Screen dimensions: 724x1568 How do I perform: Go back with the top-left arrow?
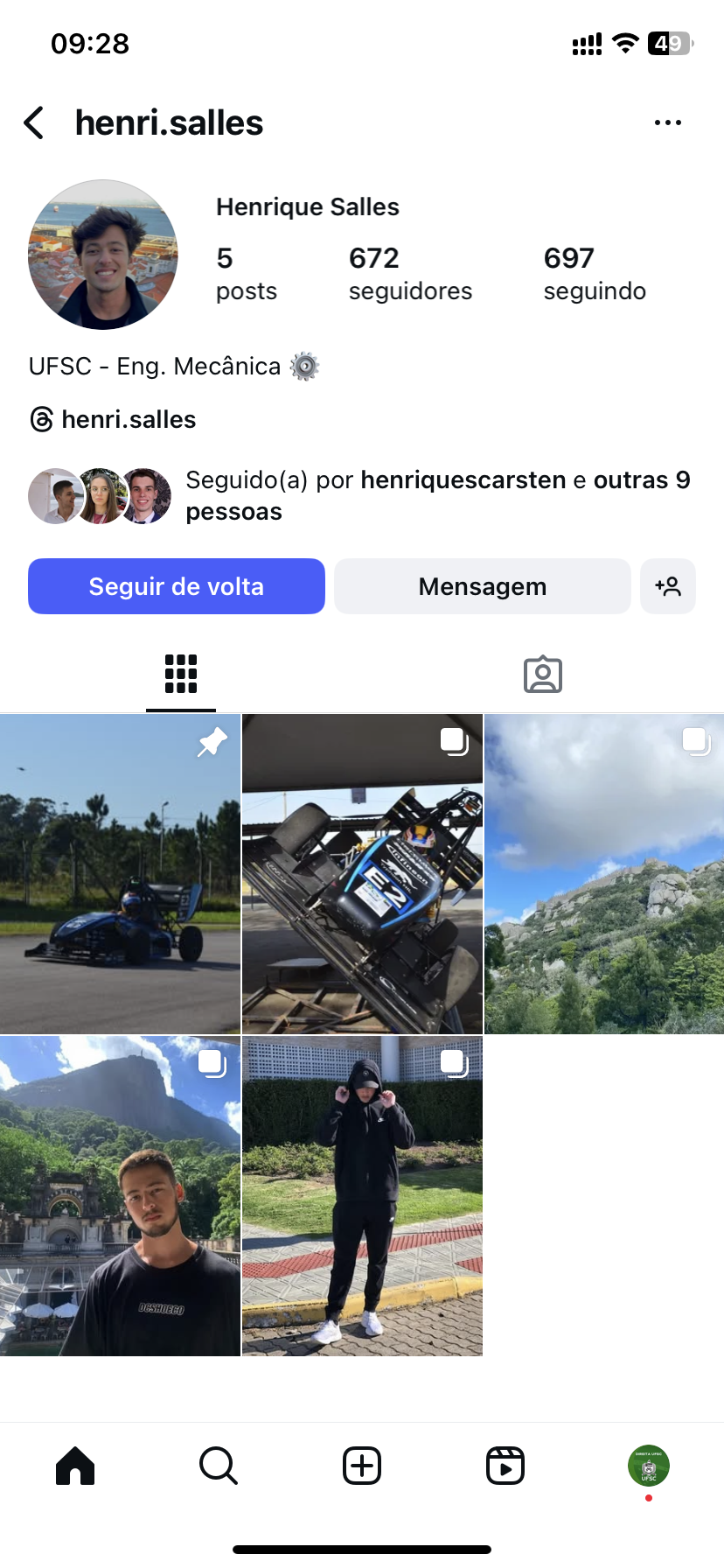coord(35,123)
